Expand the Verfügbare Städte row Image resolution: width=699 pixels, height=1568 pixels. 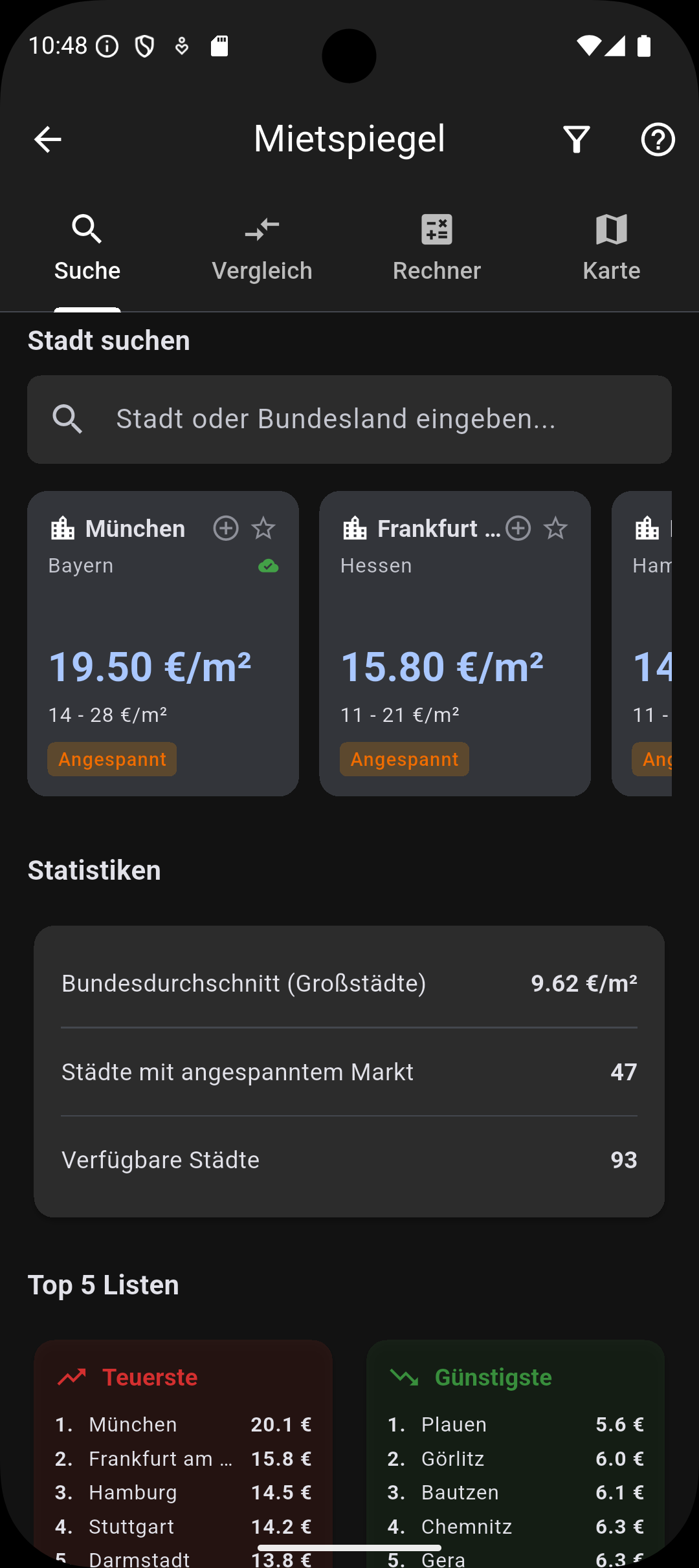(349, 1159)
